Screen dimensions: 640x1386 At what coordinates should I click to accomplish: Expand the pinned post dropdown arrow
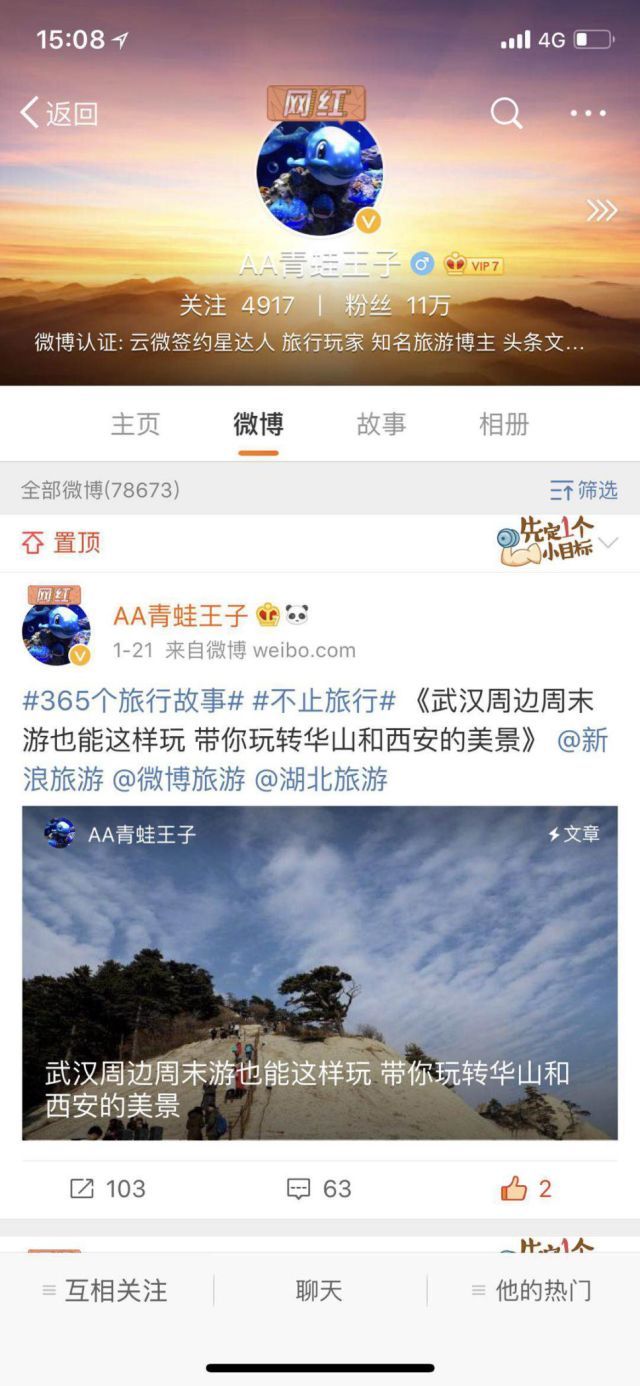pyautogui.click(x=608, y=543)
